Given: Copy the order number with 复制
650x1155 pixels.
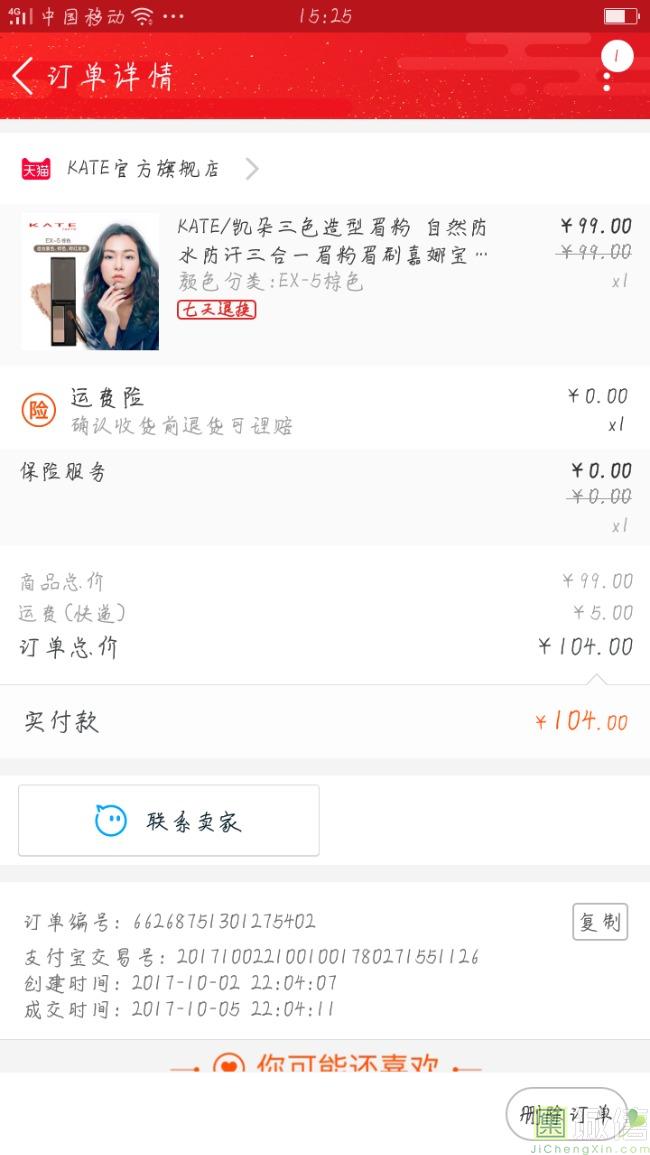Looking at the screenshot, I should 600,922.
